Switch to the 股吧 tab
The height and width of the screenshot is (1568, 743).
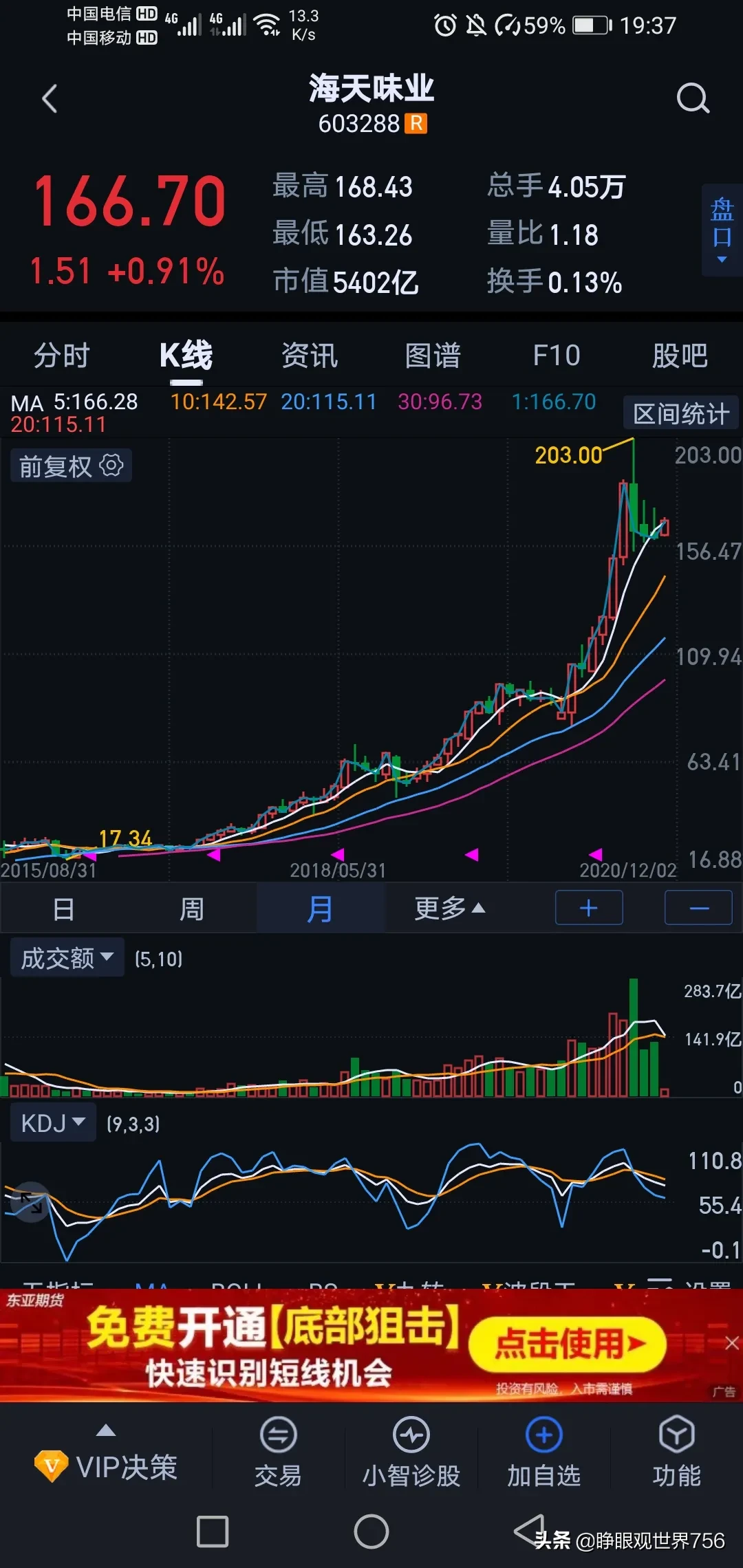point(680,356)
